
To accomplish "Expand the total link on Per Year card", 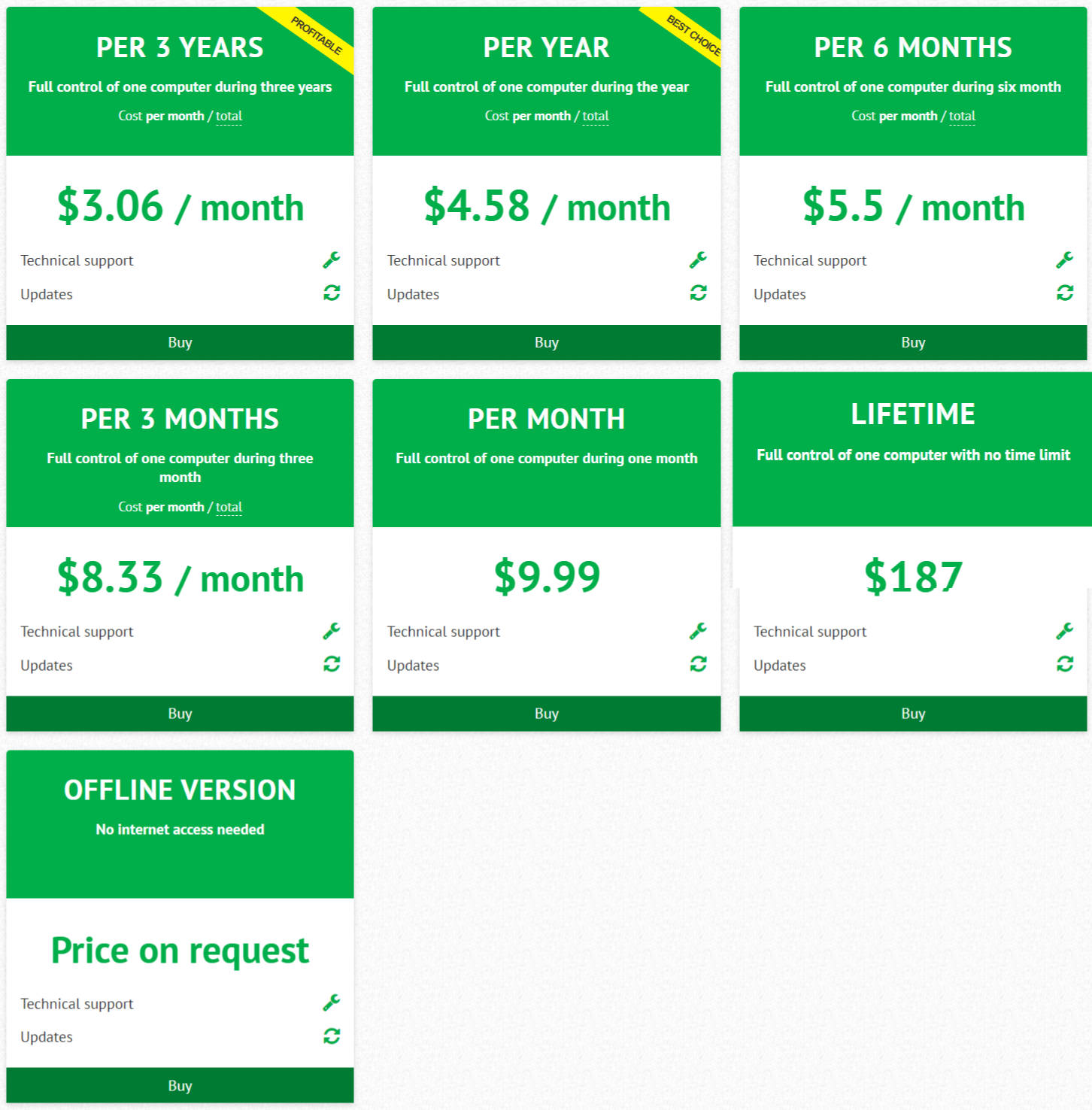I will 596,115.
